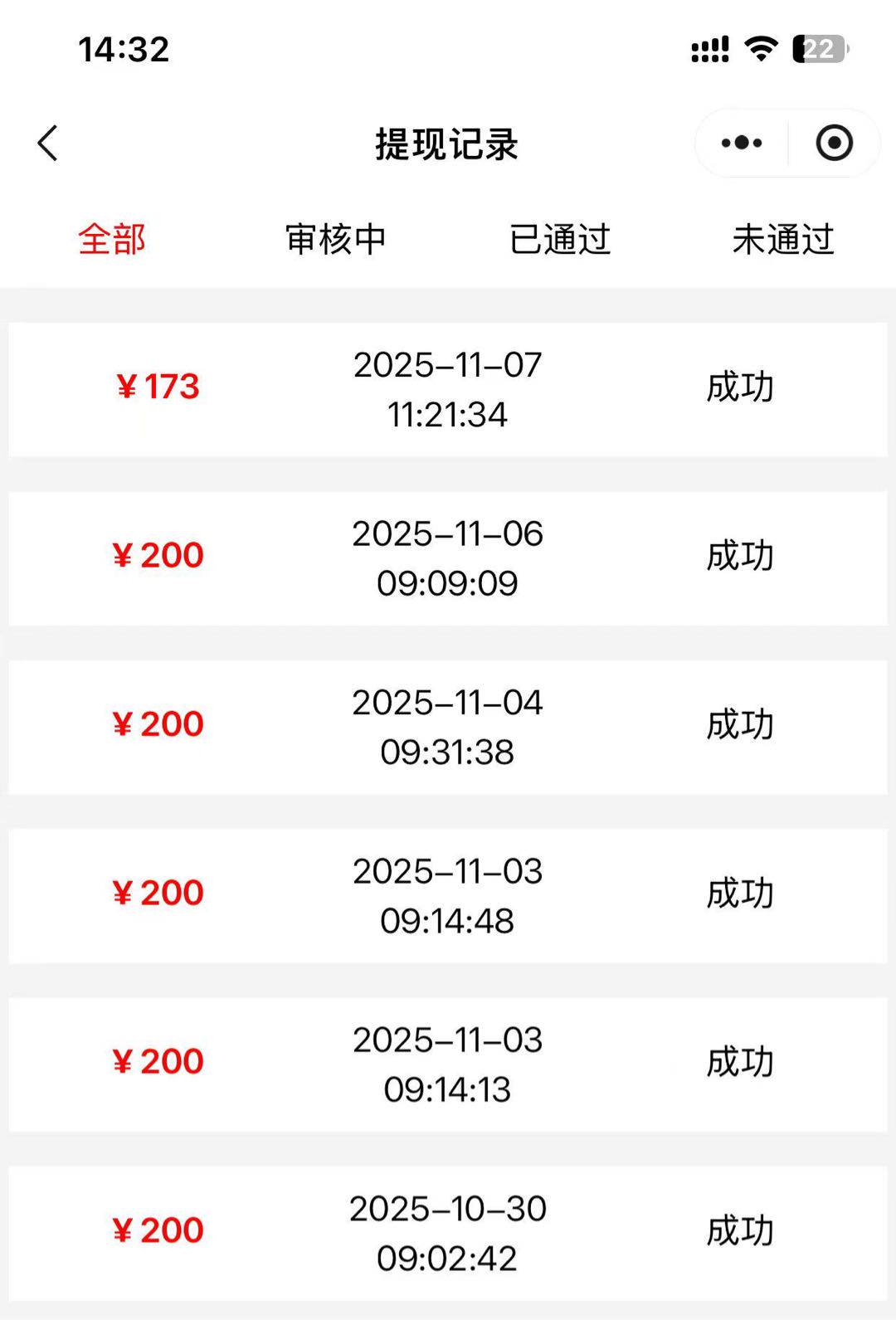View the 未通过 tab
896x1320 pixels.
click(x=783, y=240)
